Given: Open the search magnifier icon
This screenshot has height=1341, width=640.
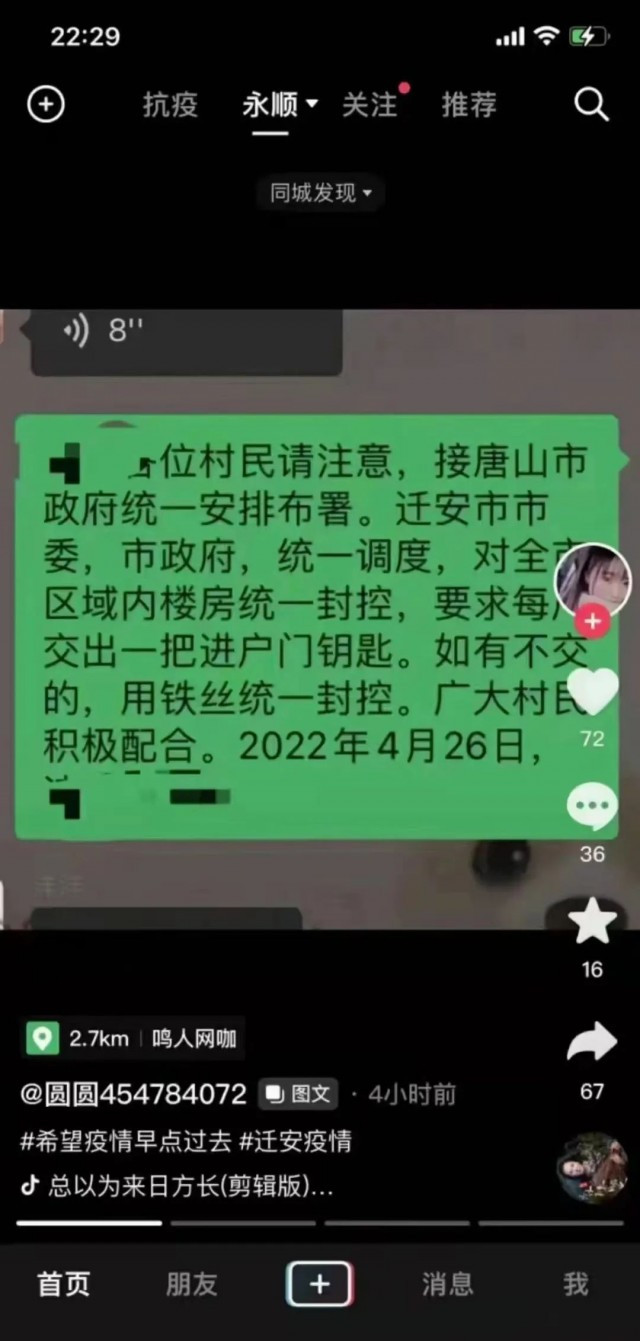Looking at the screenshot, I should [x=591, y=104].
